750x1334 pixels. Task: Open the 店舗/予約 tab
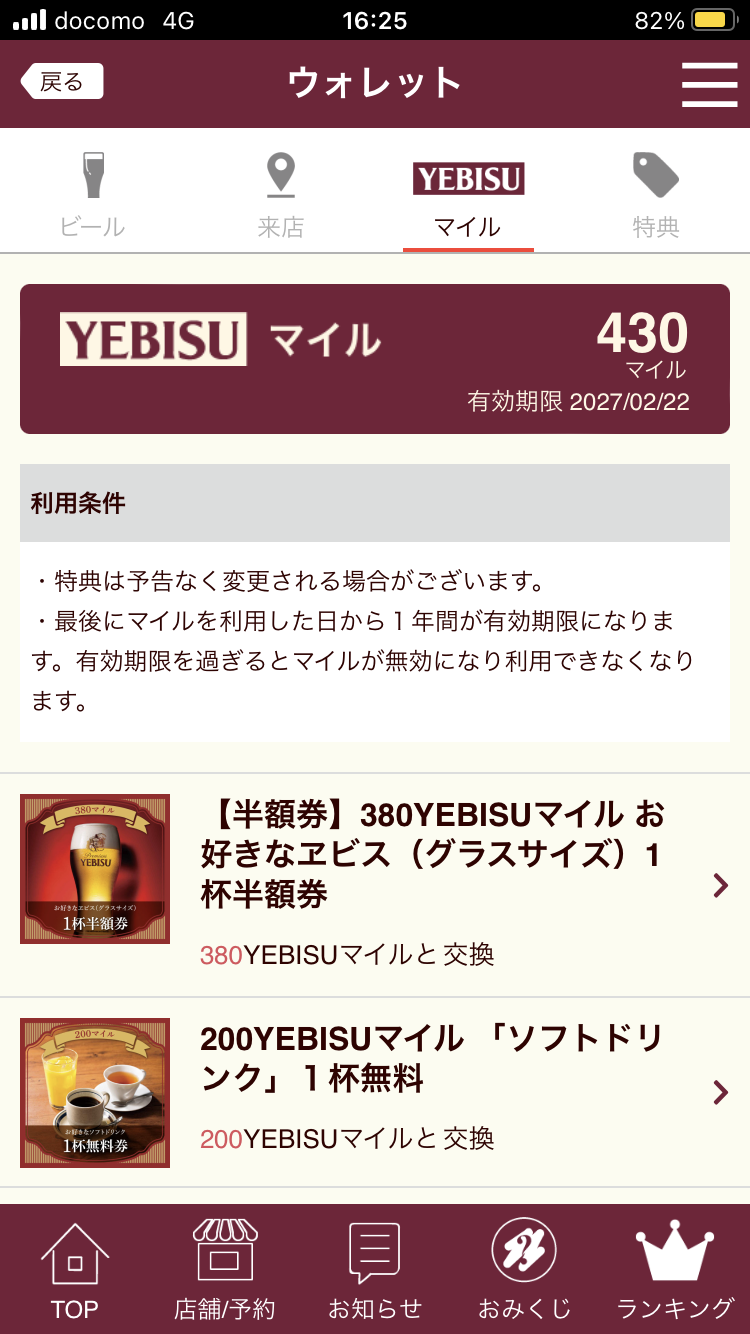coord(225,1268)
